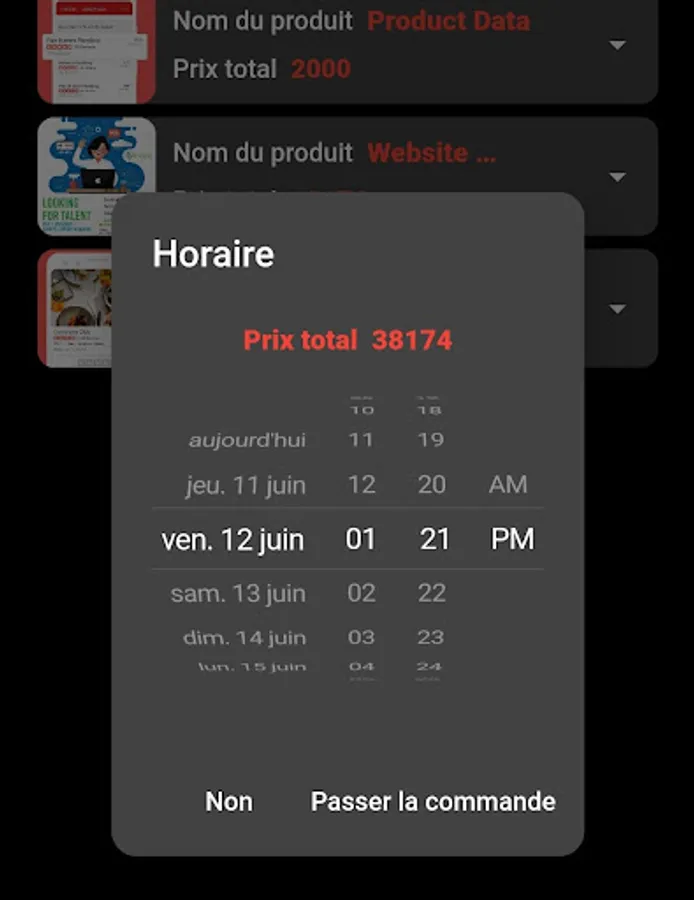Change minutes to 22 in the picker
694x900 pixels.
click(x=431, y=593)
